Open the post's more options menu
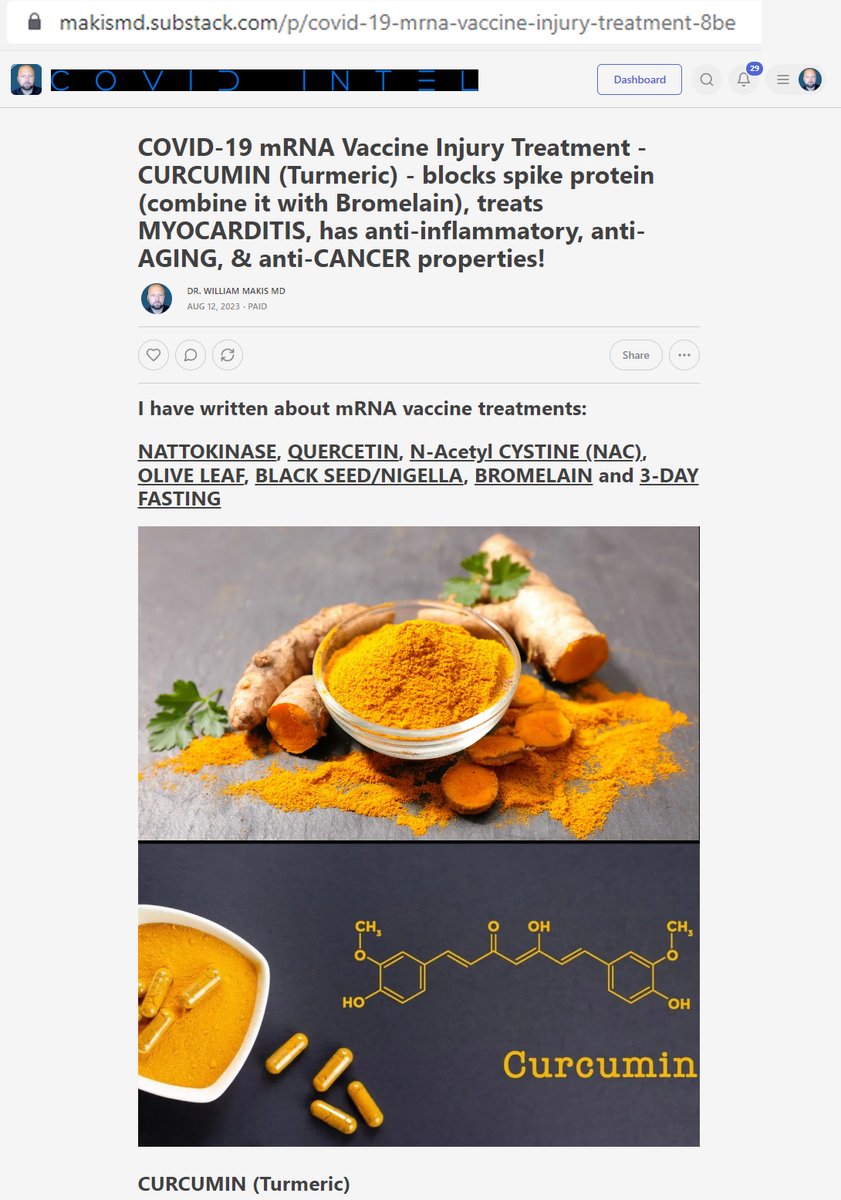Image resolution: width=841 pixels, height=1200 pixels. point(684,355)
